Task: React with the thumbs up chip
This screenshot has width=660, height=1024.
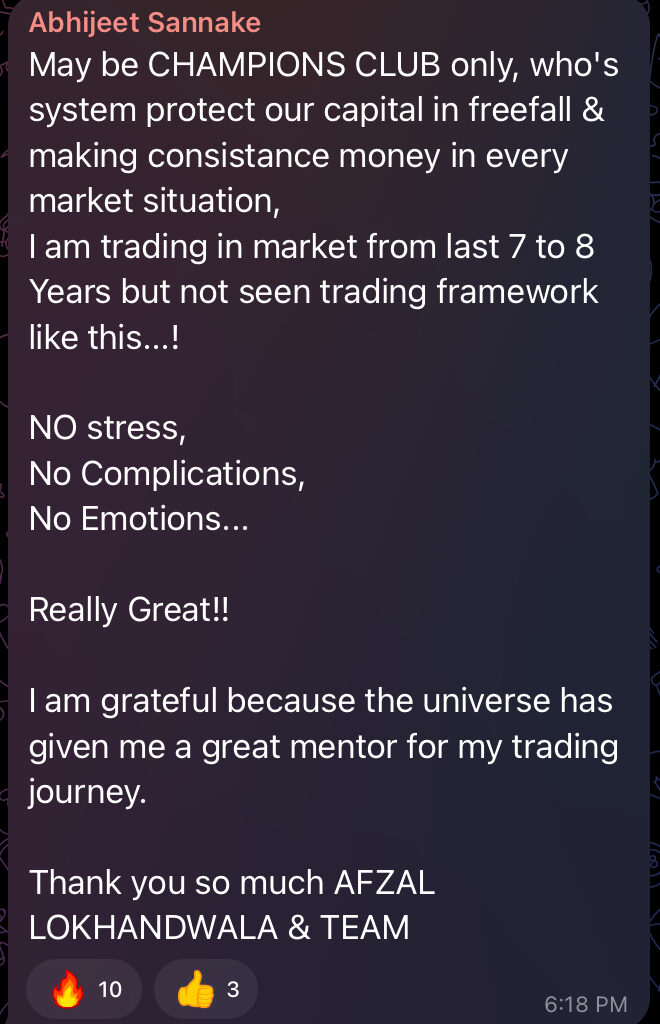Action: point(207,990)
